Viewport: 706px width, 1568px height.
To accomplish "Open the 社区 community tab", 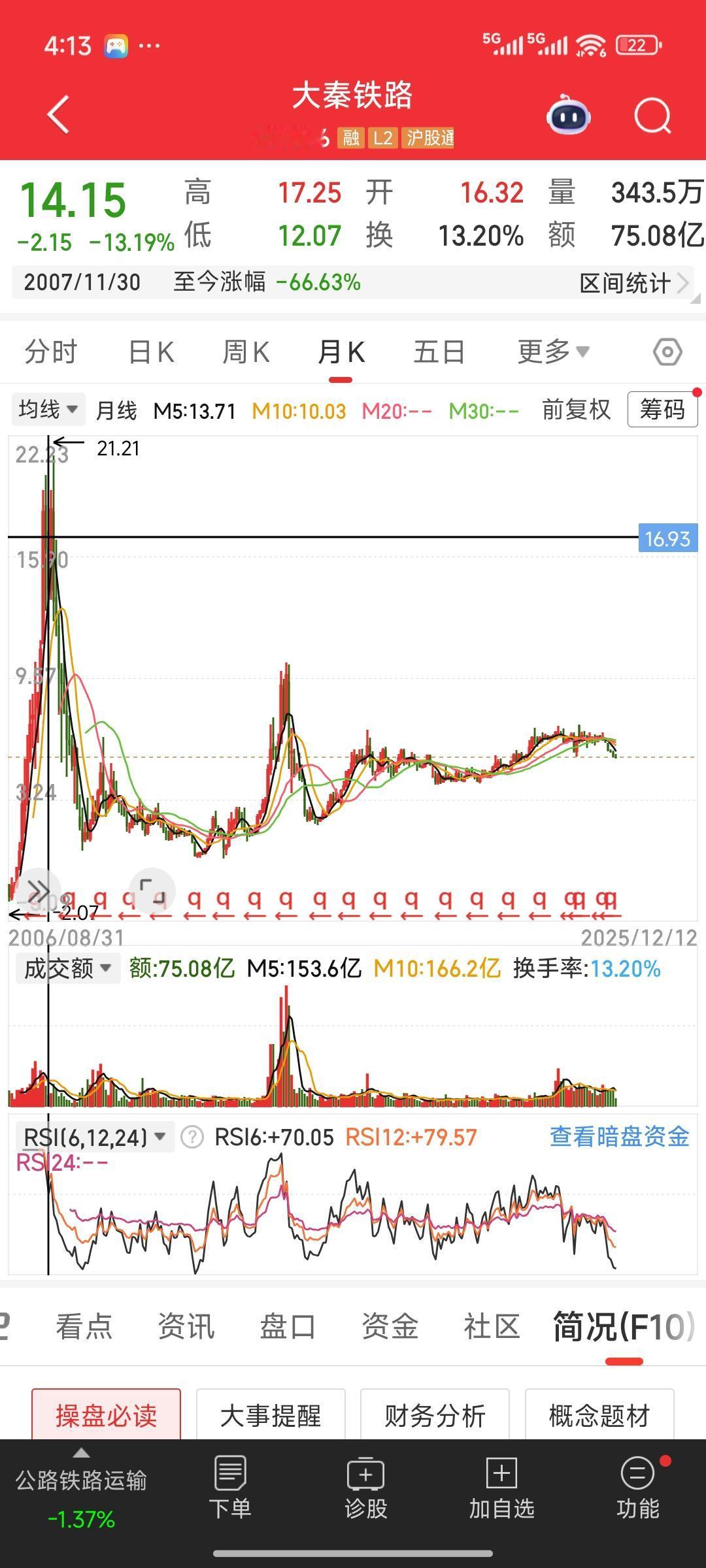I will [x=491, y=1326].
